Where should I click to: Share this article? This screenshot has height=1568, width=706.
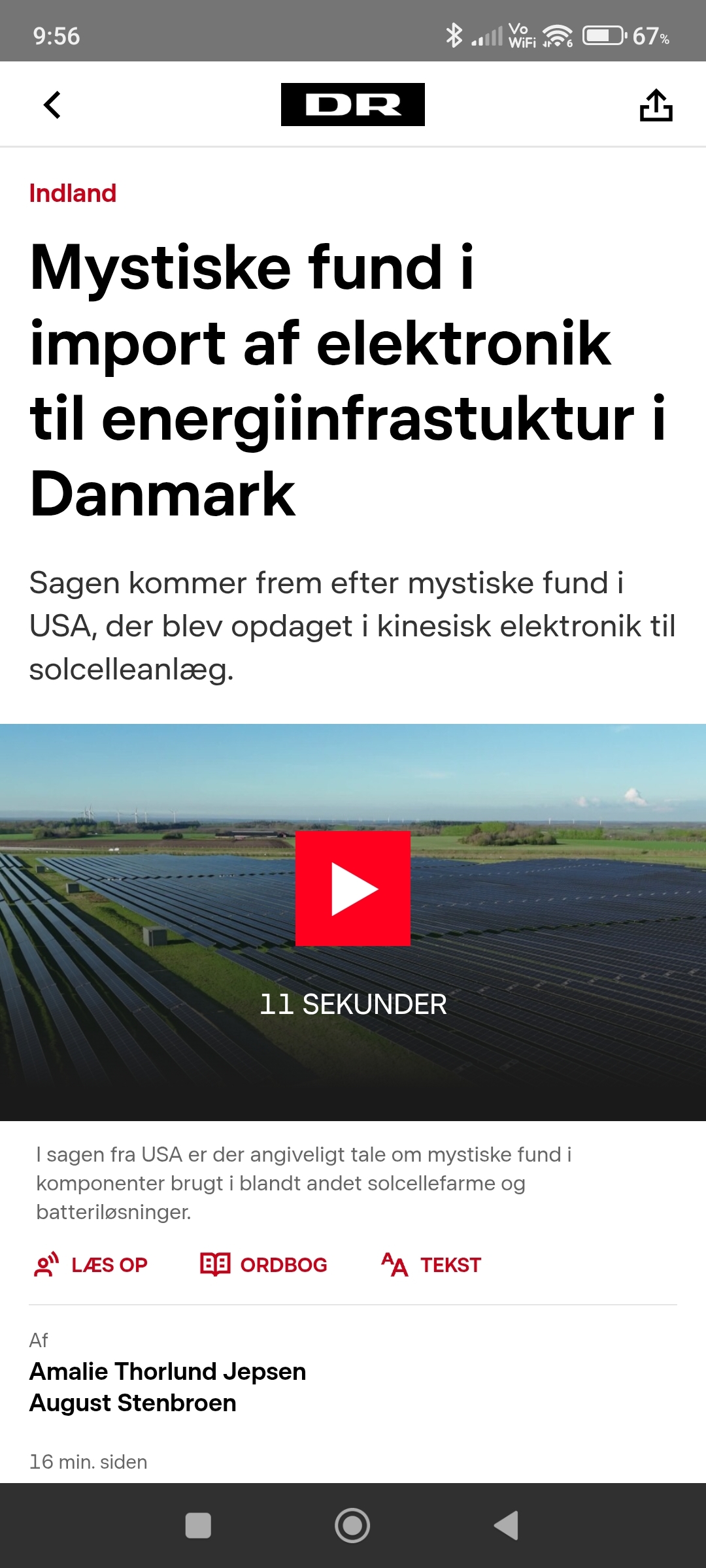[656, 105]
